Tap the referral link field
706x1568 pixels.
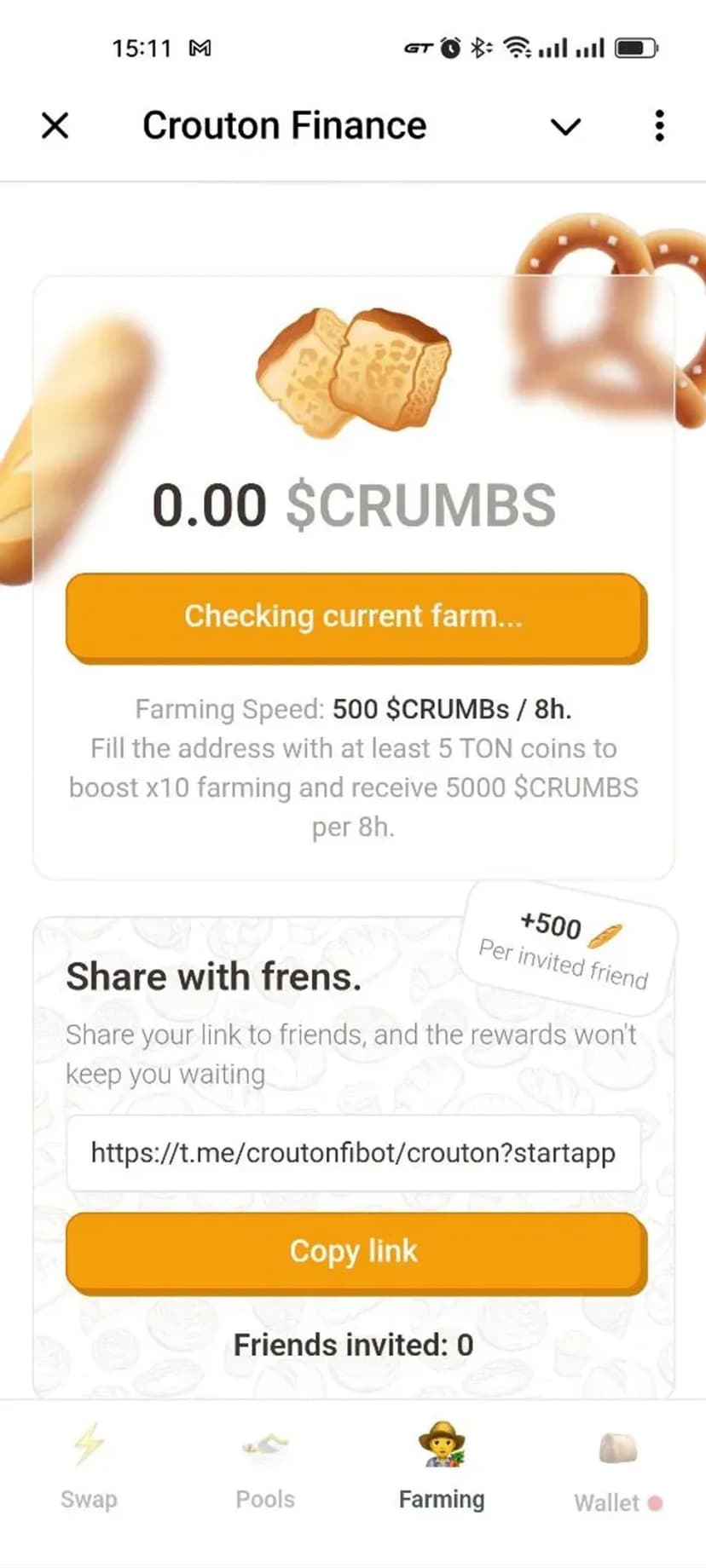(353, 1153)
